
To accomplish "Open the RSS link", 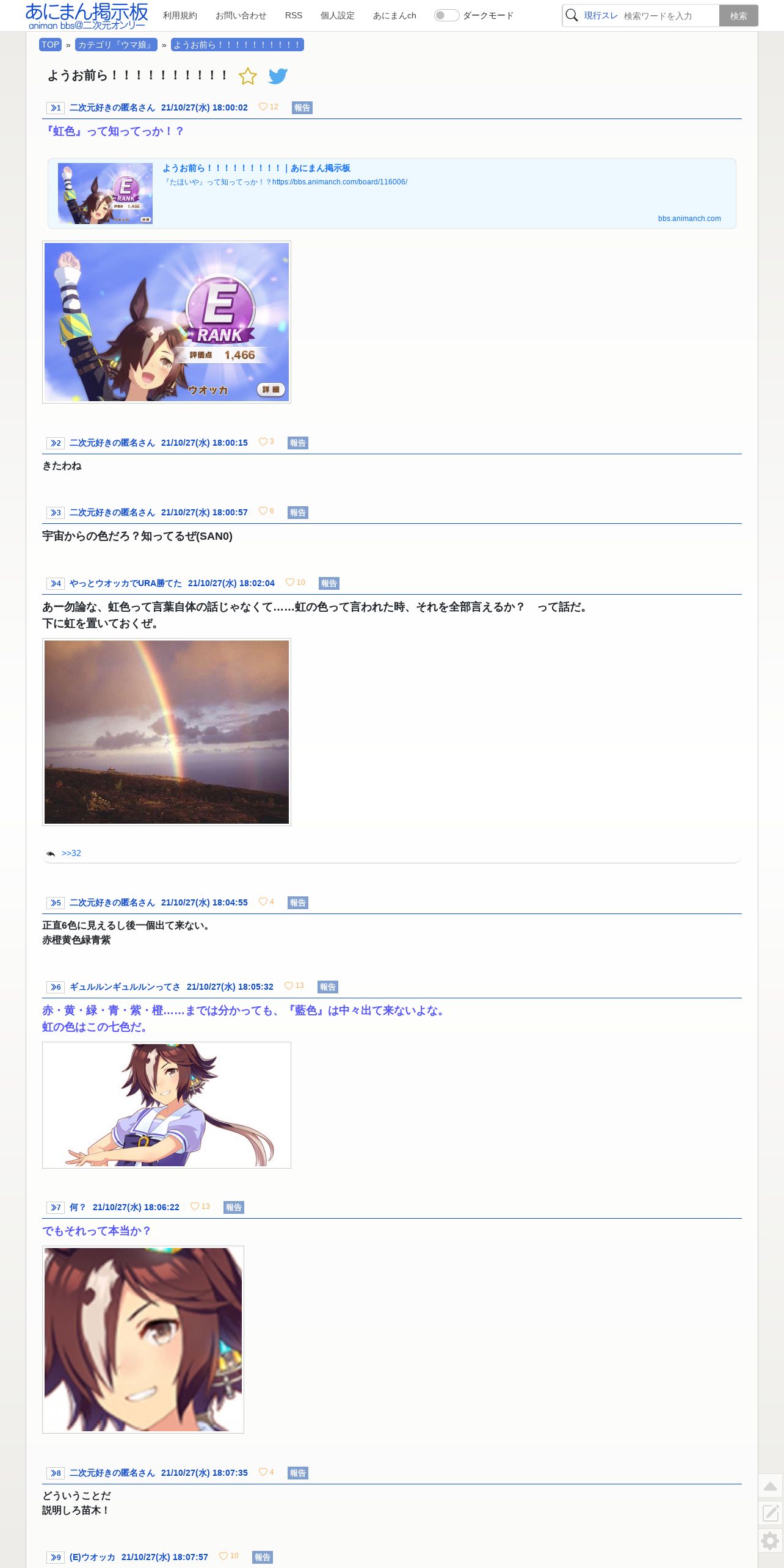I will [x=294, y=15].
